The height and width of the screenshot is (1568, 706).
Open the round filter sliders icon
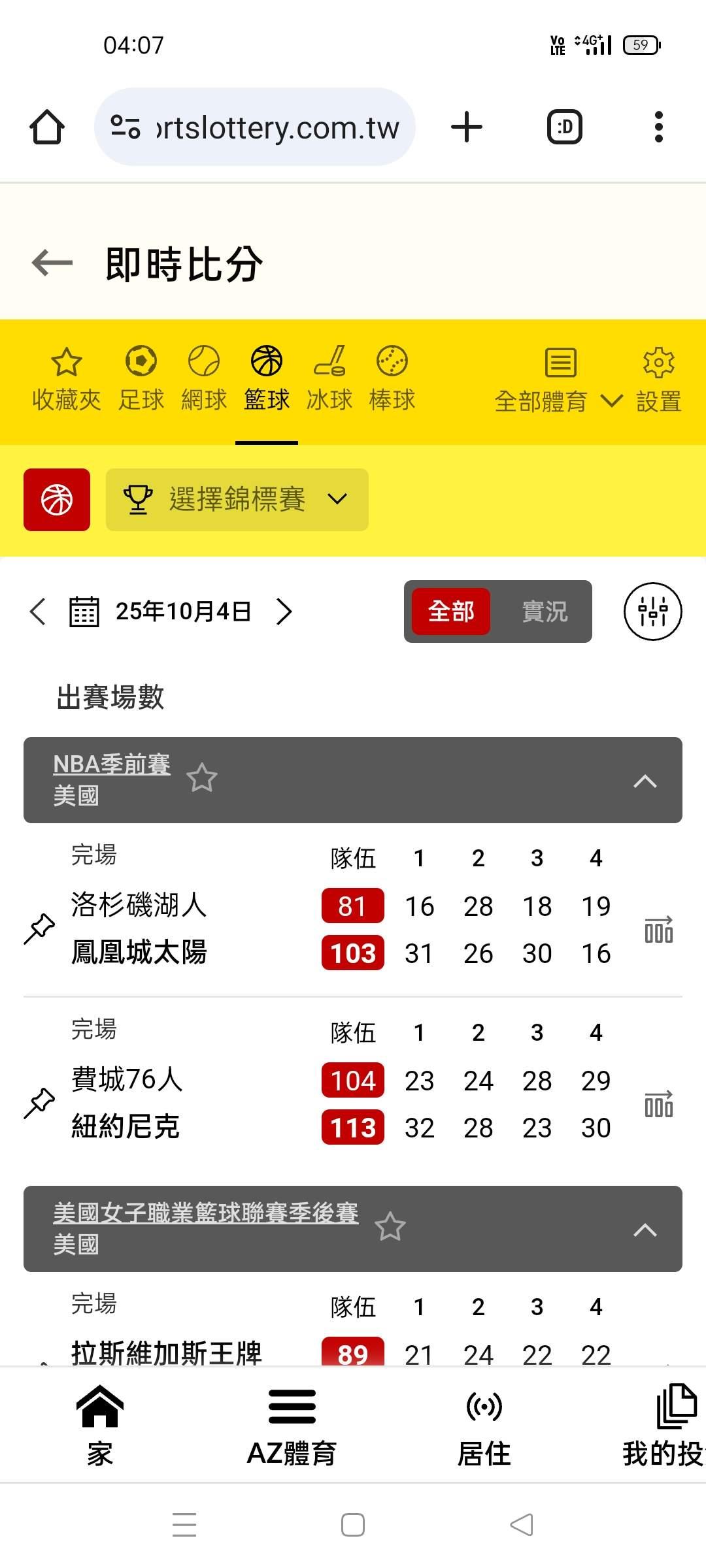point(653,612)
